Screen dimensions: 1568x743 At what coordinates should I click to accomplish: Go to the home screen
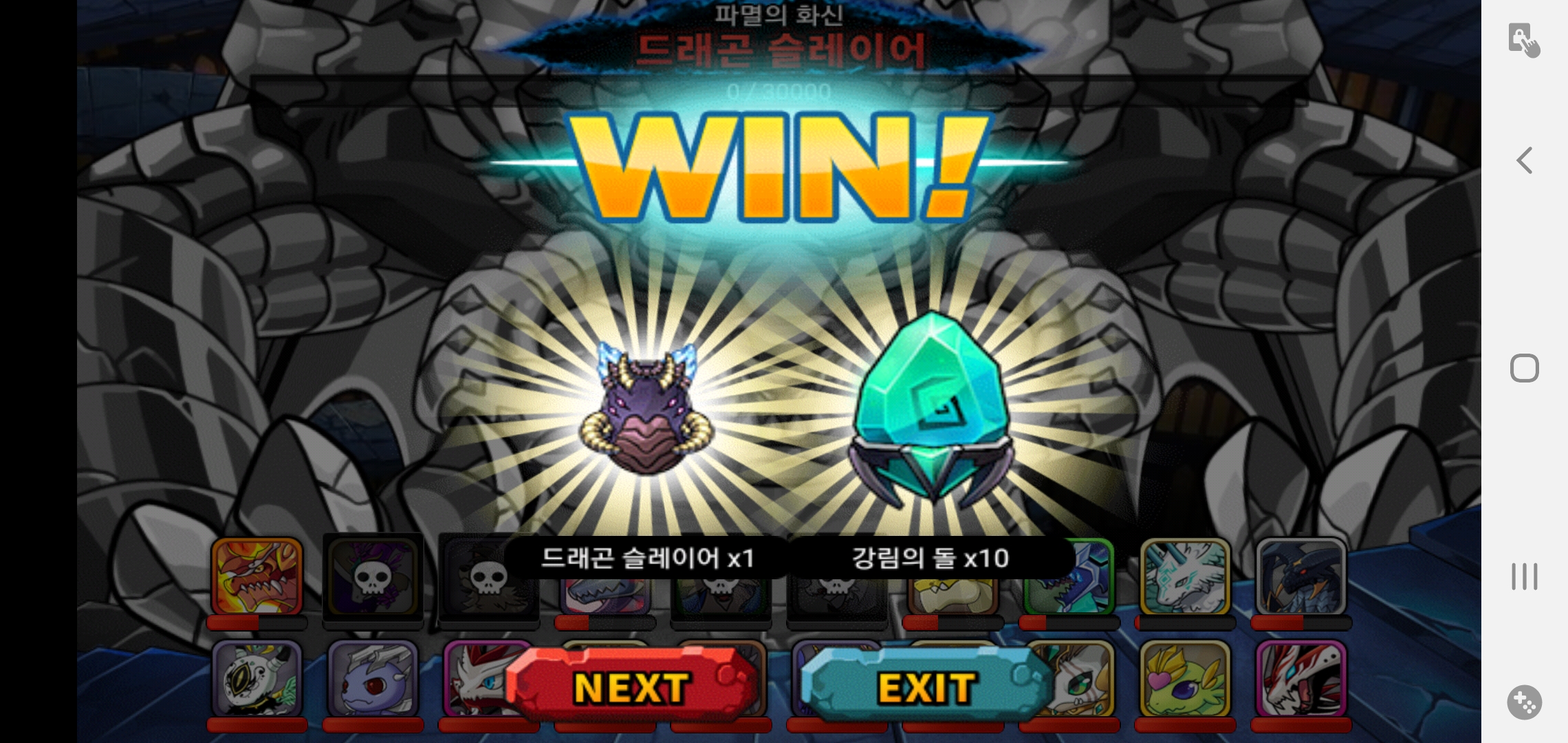point(1524,368)
